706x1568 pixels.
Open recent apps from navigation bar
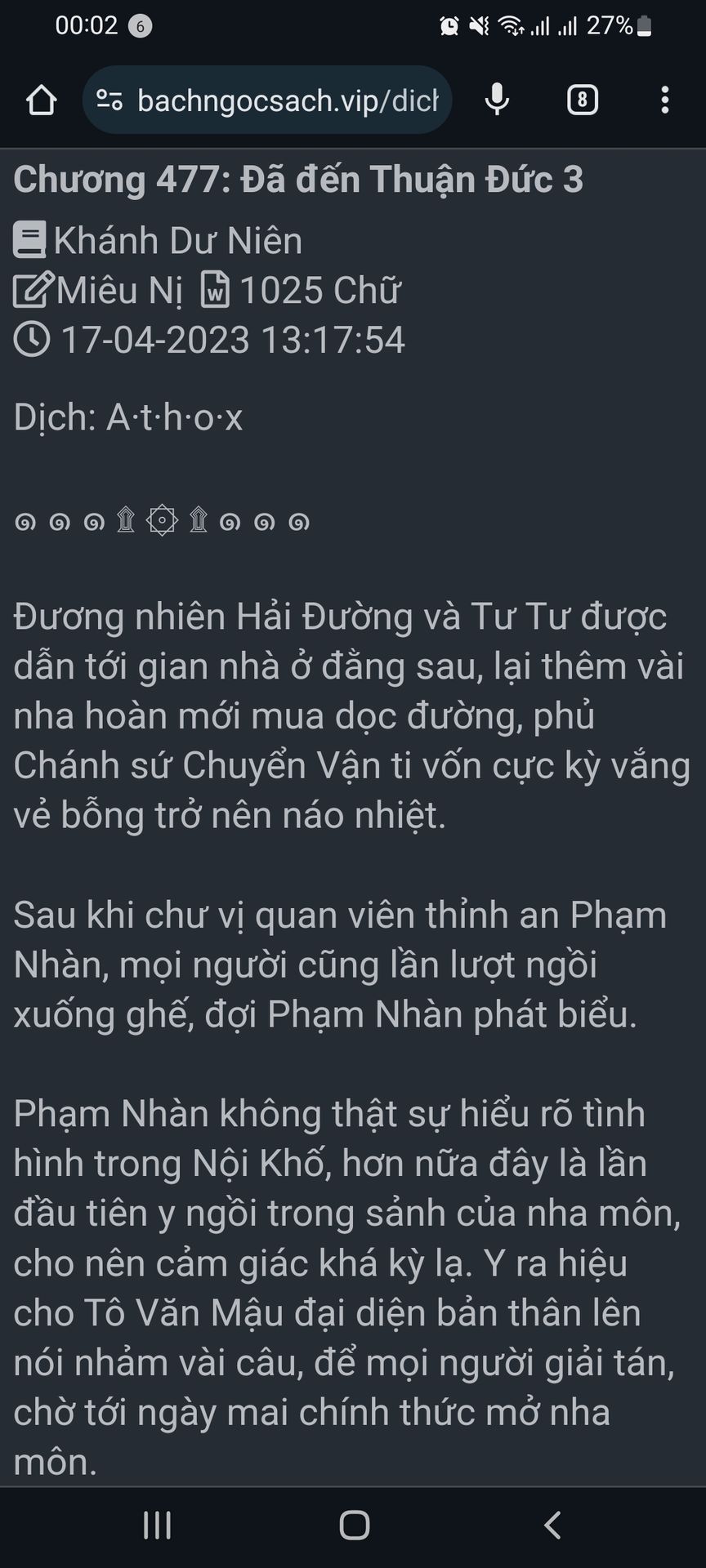157,1525
